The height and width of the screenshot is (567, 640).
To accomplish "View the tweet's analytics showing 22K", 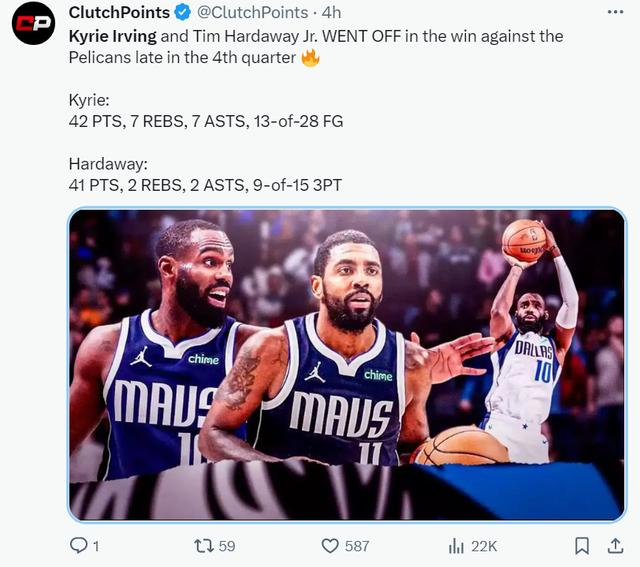I will [x=457, y=546].
